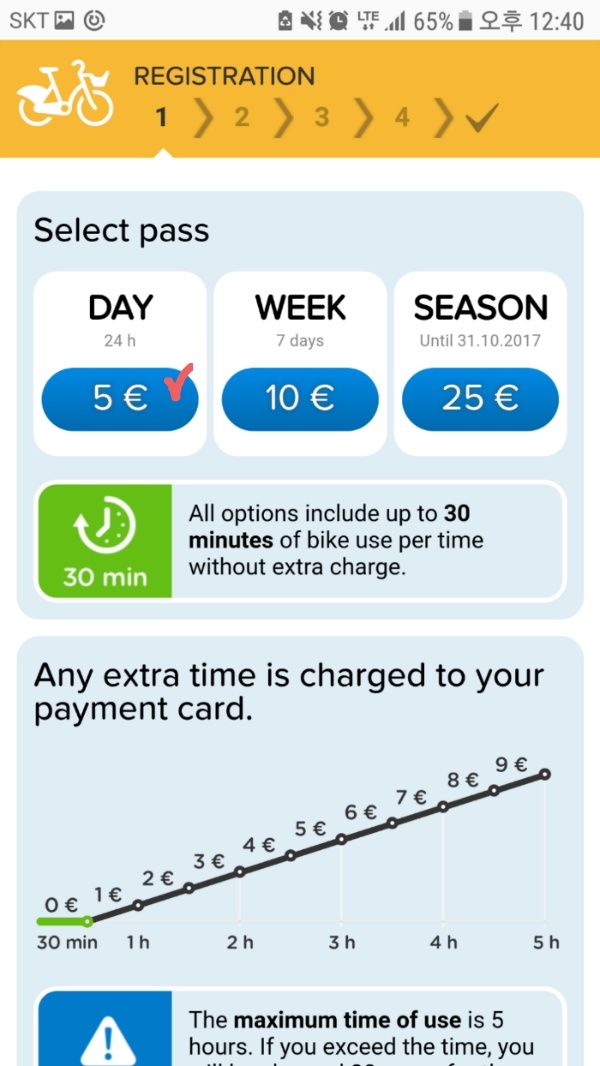Pick the 25 € Season pass
Screen dimensions: 600x1066
click(x=480, y=399)
